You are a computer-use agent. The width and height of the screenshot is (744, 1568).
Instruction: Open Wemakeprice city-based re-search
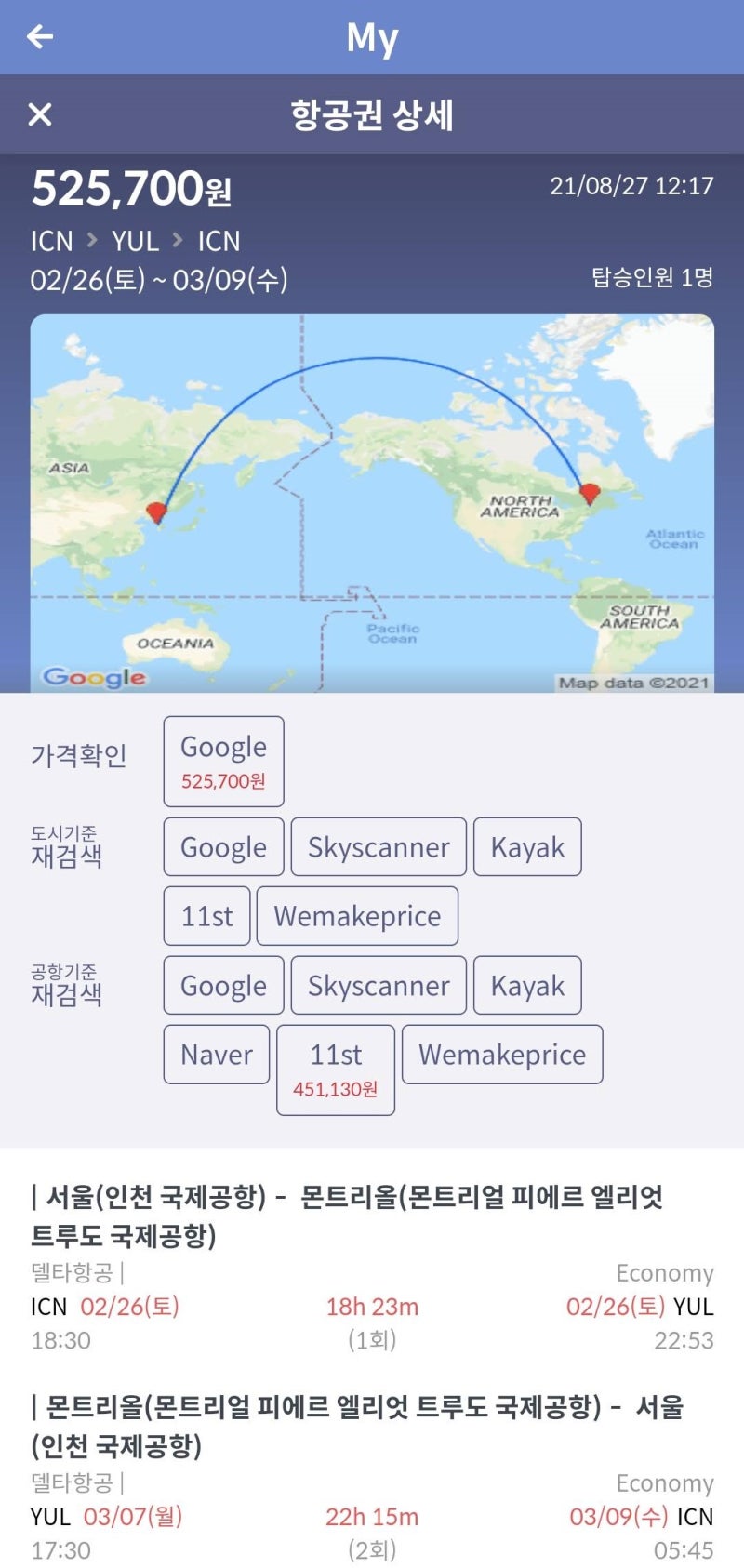358,916
